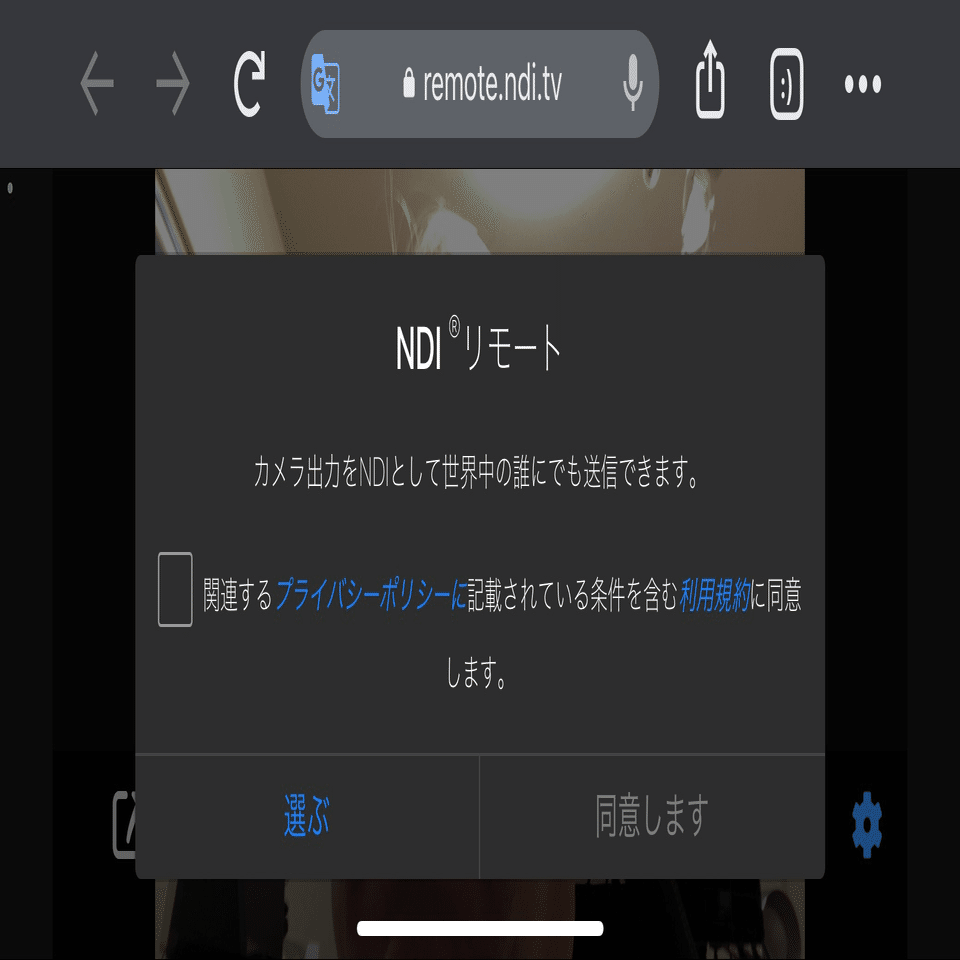Start voice search with the microphone
The height and width of the screenshot is (960, 960).
tap(632, 86)
